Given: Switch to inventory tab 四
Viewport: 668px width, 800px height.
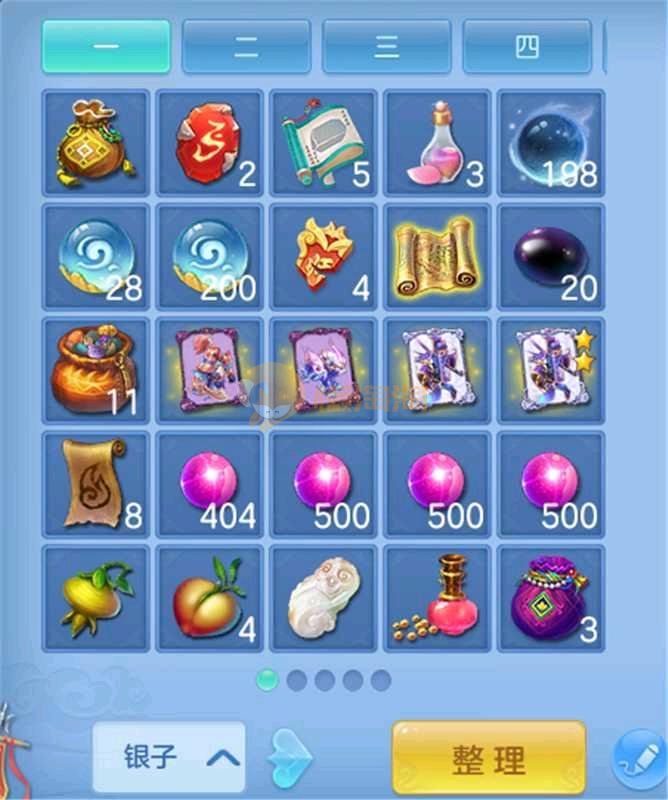Looking at the screenshot, I should pyautogui.click(x=526, y=48).
